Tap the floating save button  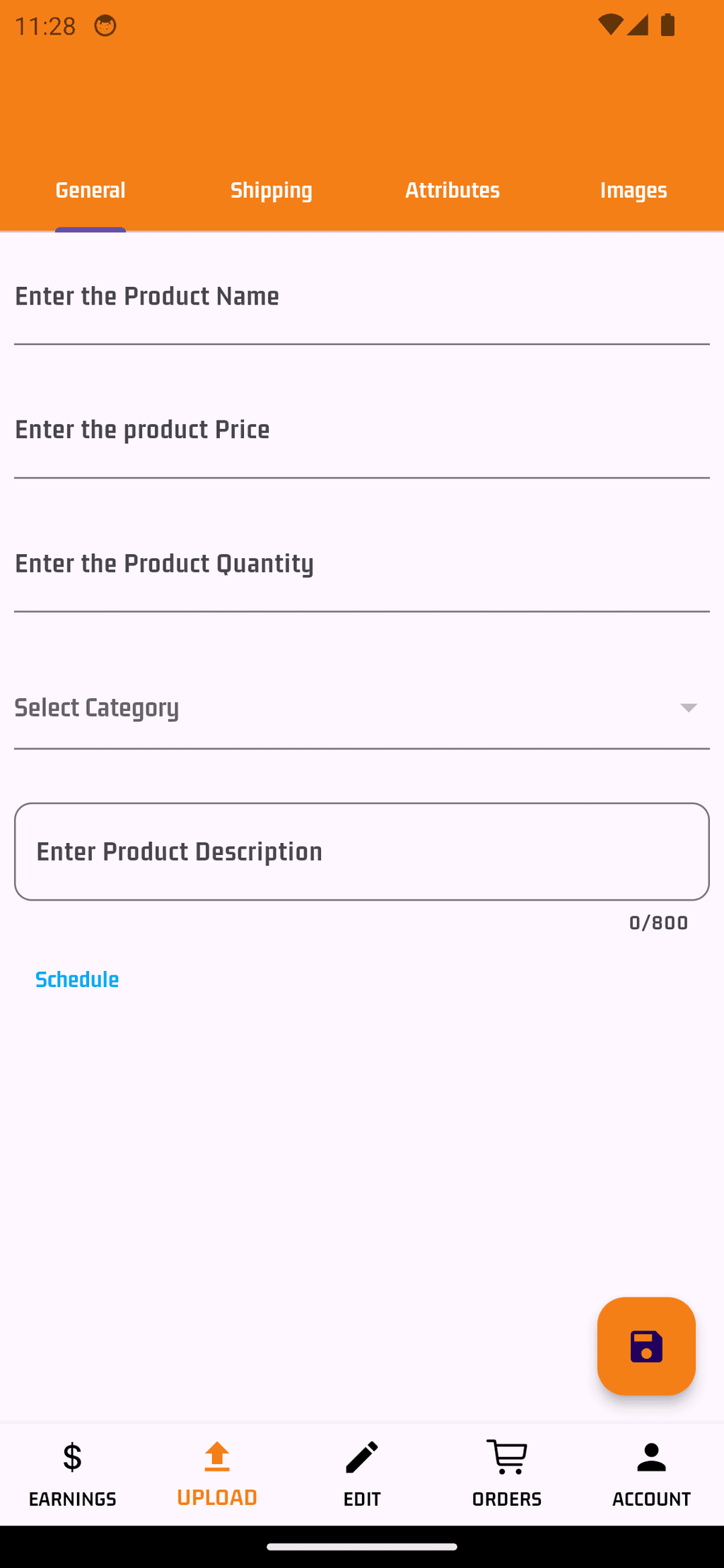pyautogui.click(x=646, y=1345)
